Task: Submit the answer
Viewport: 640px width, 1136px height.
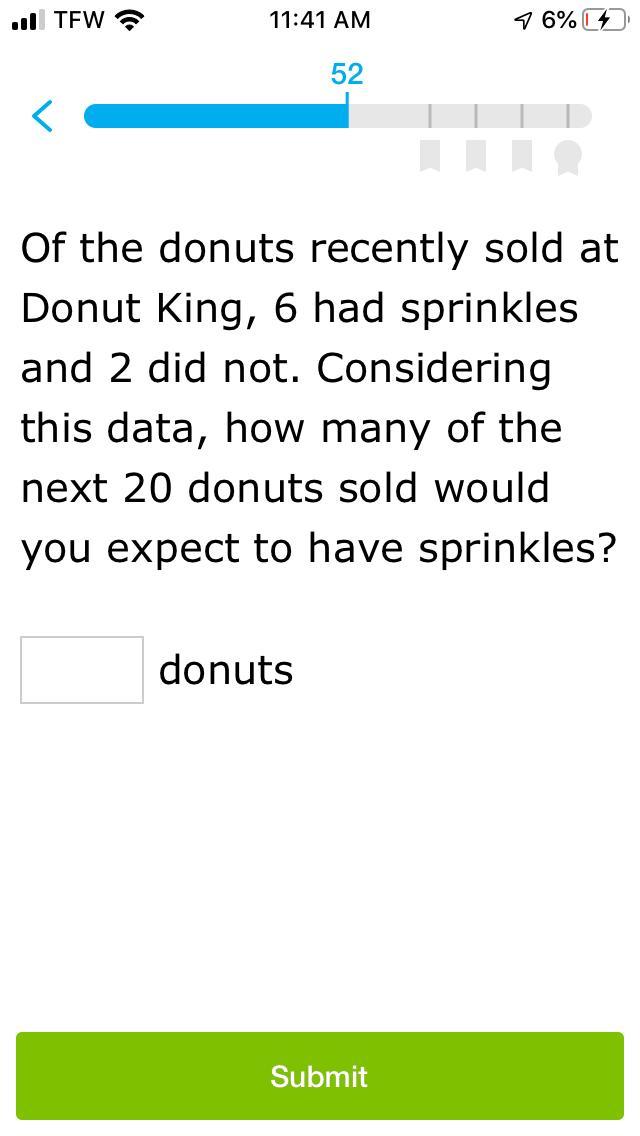Action: (x=320, y=1076)
